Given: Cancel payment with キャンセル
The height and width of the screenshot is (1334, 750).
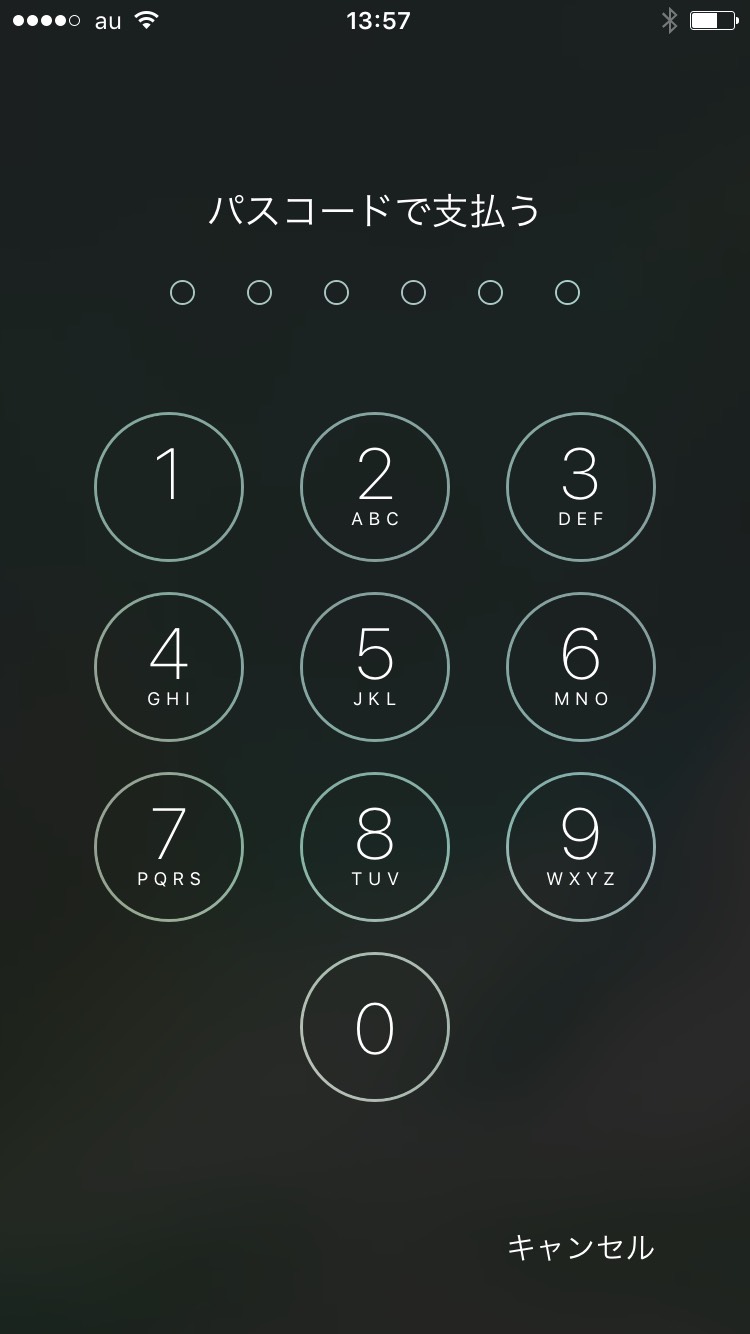Looking at the screenshot, I should [x=581, y=1247].
